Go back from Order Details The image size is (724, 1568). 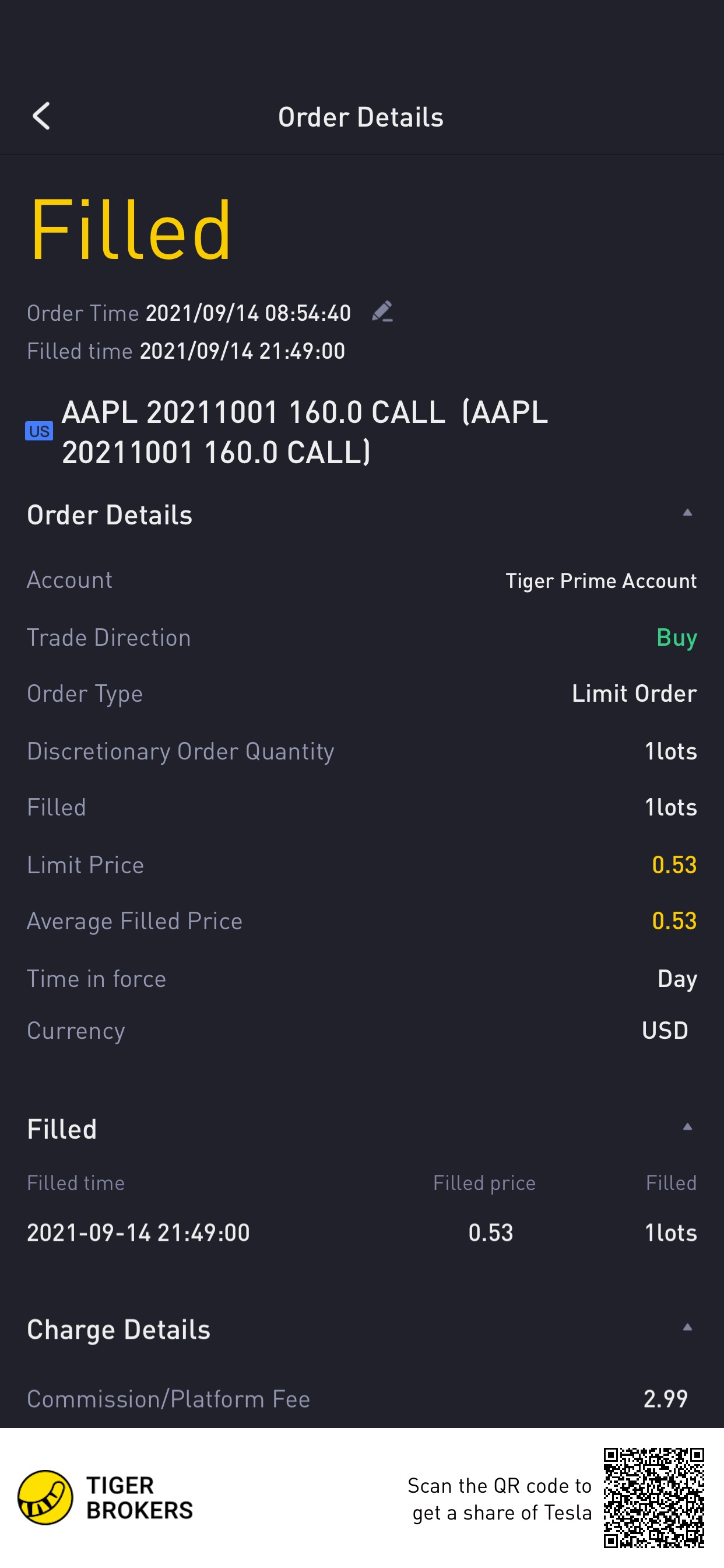point(41,116)
